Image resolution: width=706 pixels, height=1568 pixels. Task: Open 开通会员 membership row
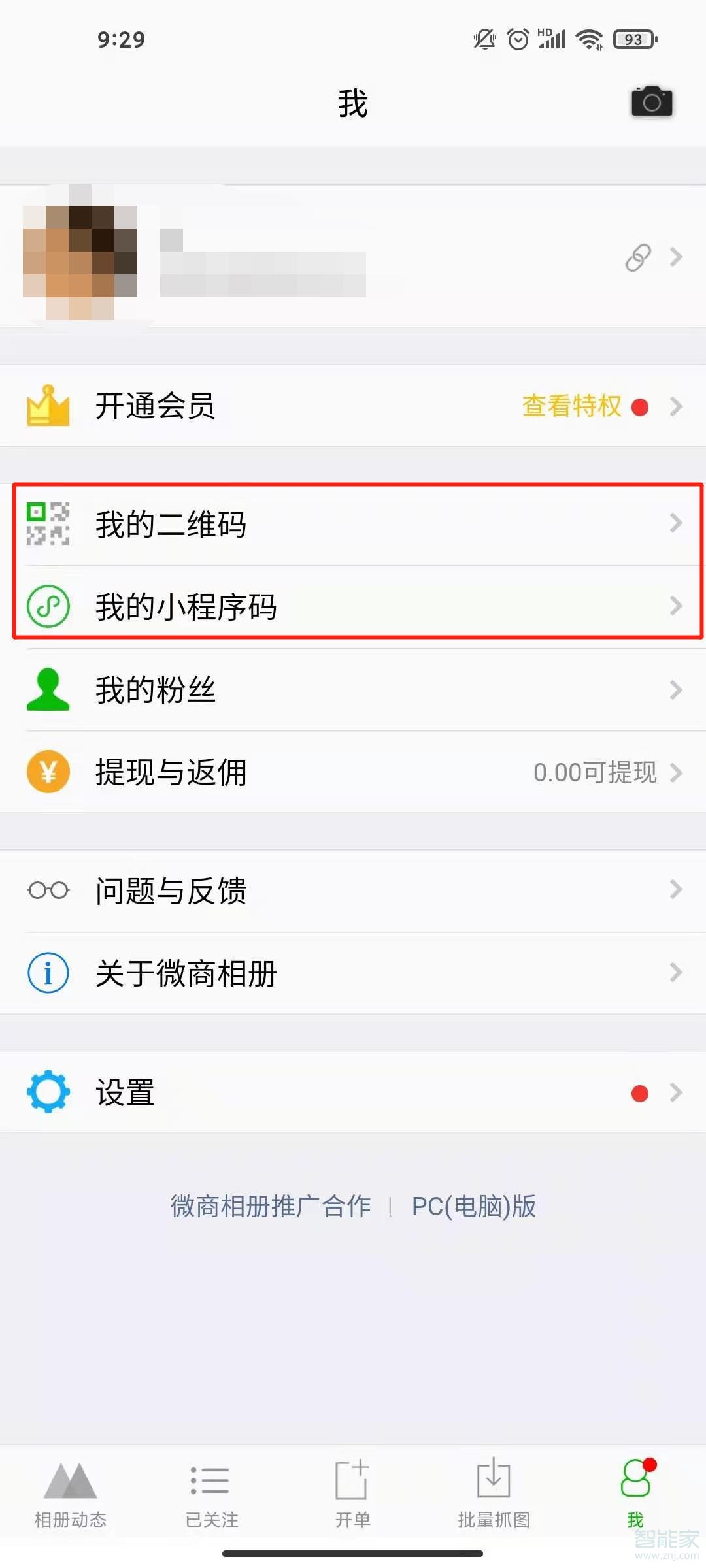pyautogui.click(x=353, y=406)
